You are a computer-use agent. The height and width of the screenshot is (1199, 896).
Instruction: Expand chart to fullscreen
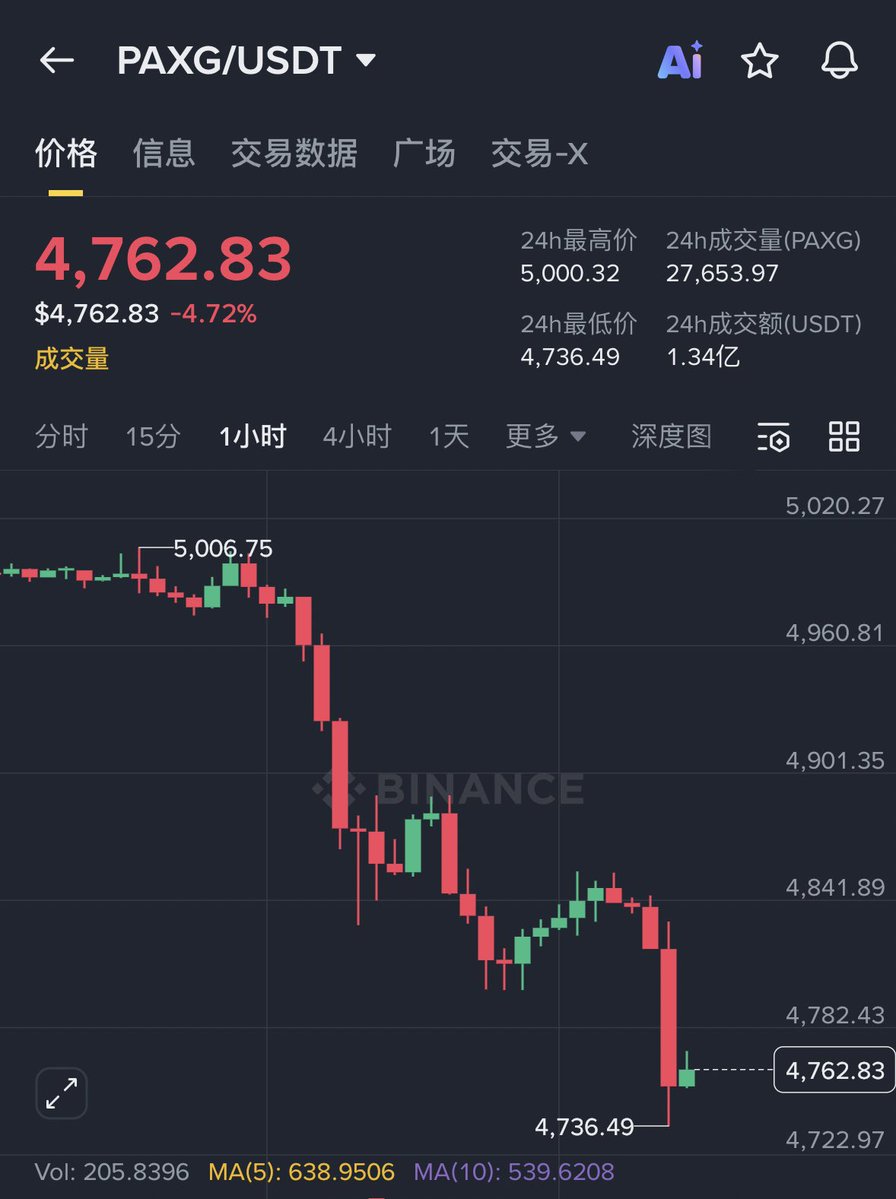62,1092
